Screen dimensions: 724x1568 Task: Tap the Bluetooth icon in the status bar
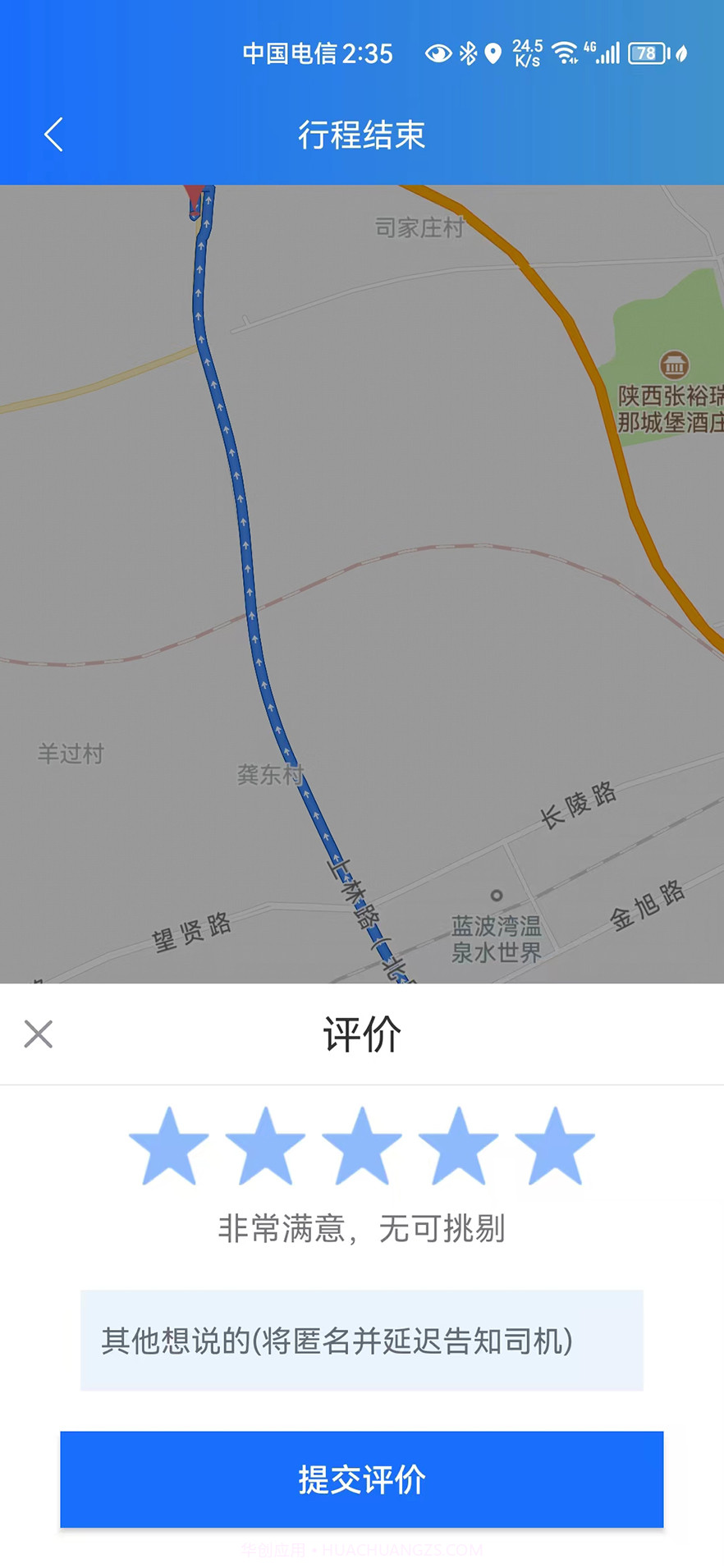click(x=468, y=52)
